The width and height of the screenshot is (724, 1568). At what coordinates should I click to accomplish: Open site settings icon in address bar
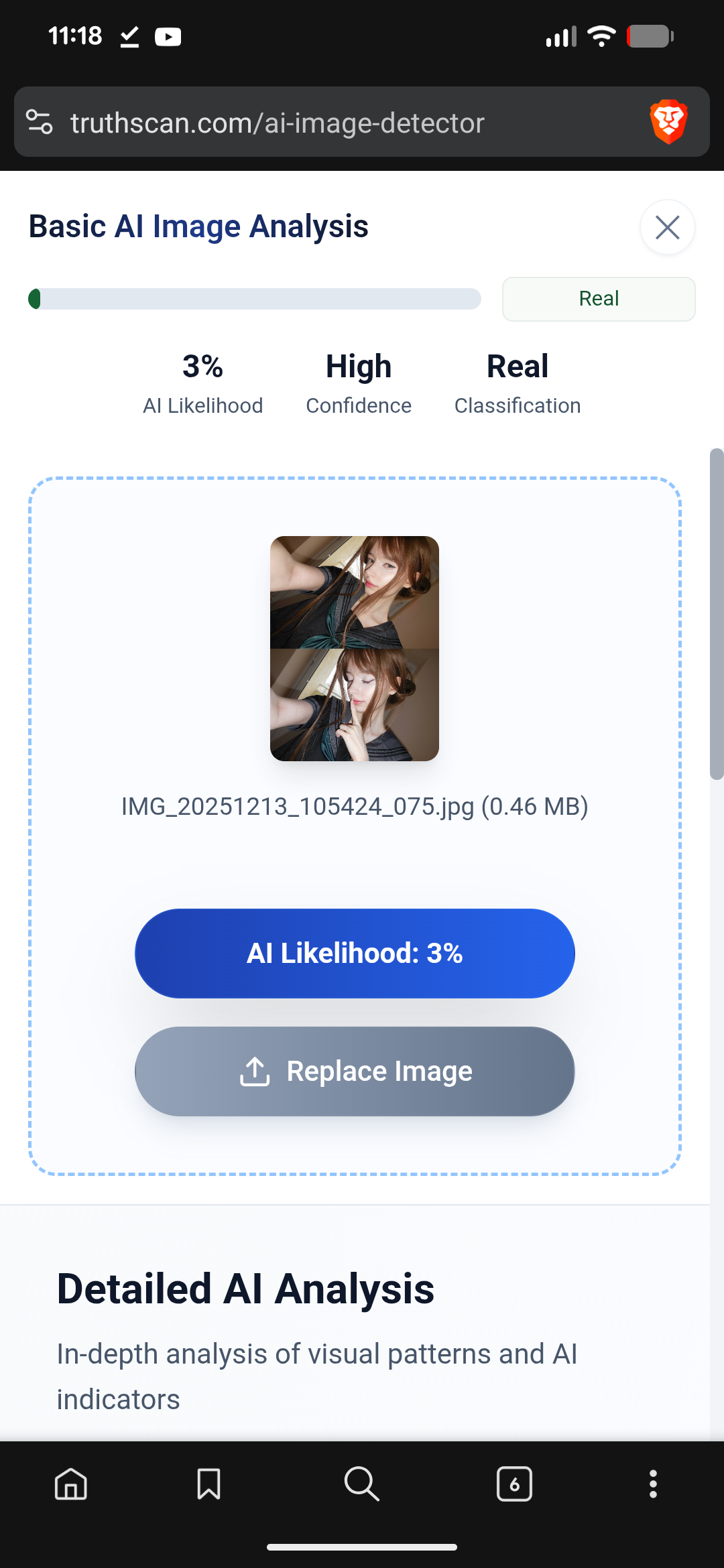pyautogui.click(x=40, y=122)
